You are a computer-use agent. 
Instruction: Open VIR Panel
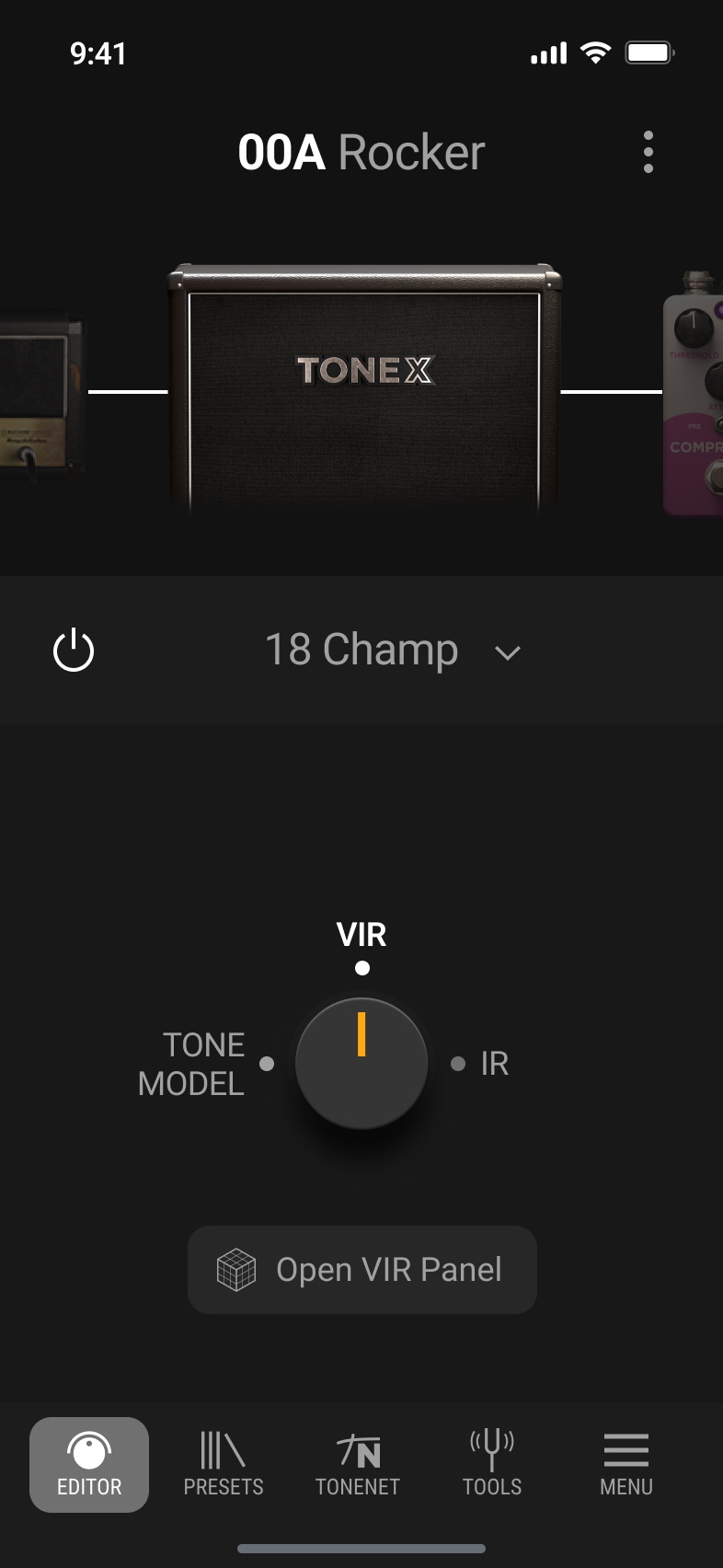362,1270
